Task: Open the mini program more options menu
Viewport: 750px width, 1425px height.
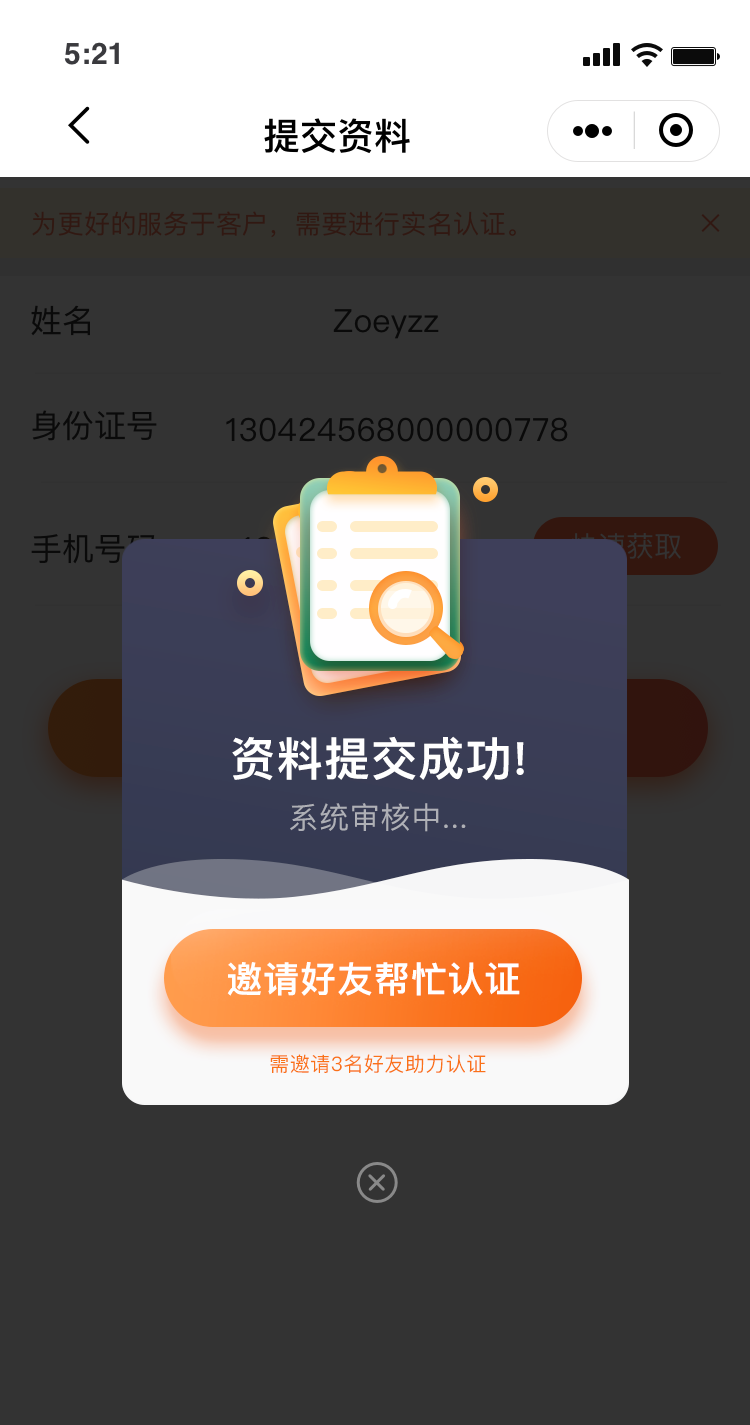Action: 592,131
